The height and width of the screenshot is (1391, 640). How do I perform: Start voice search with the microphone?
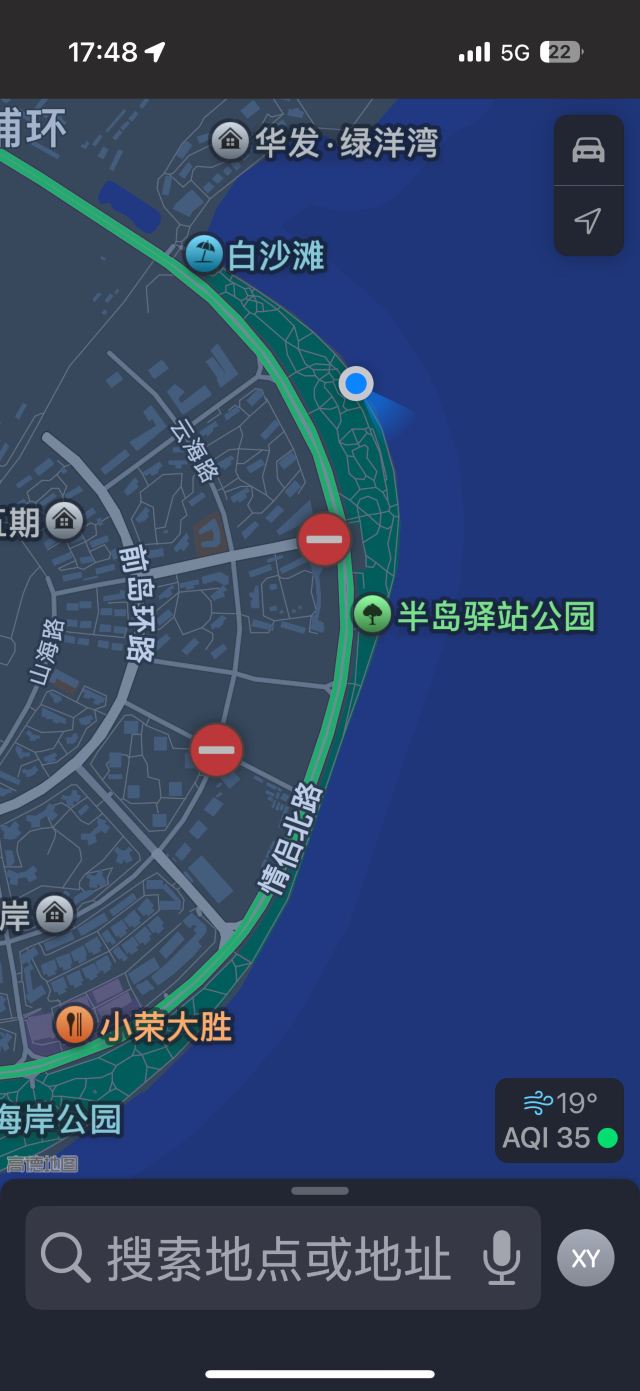[x=501, y=1257]
